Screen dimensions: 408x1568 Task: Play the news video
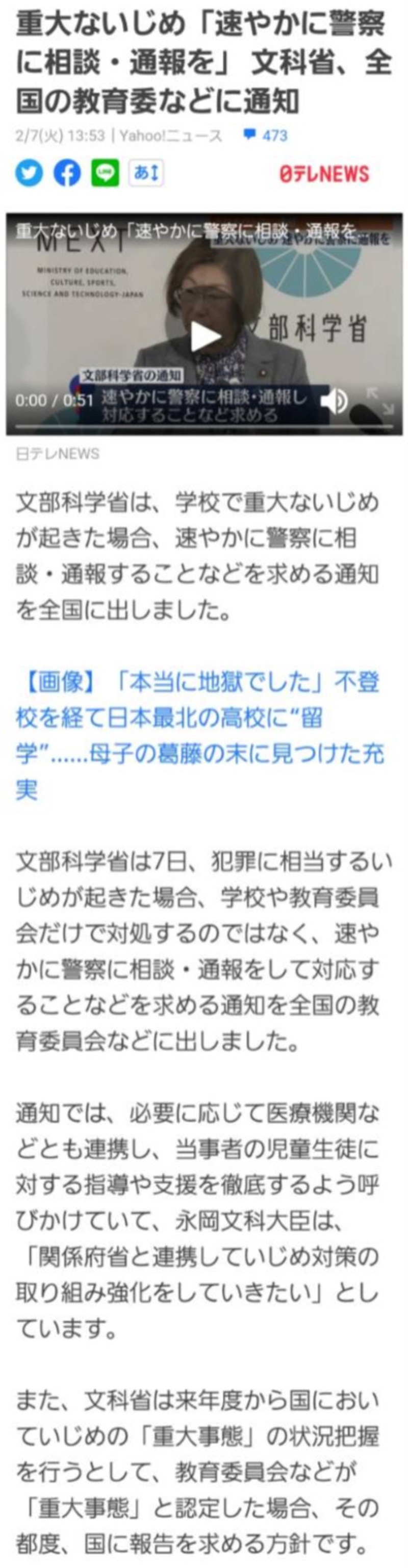[x=205, y=337]
